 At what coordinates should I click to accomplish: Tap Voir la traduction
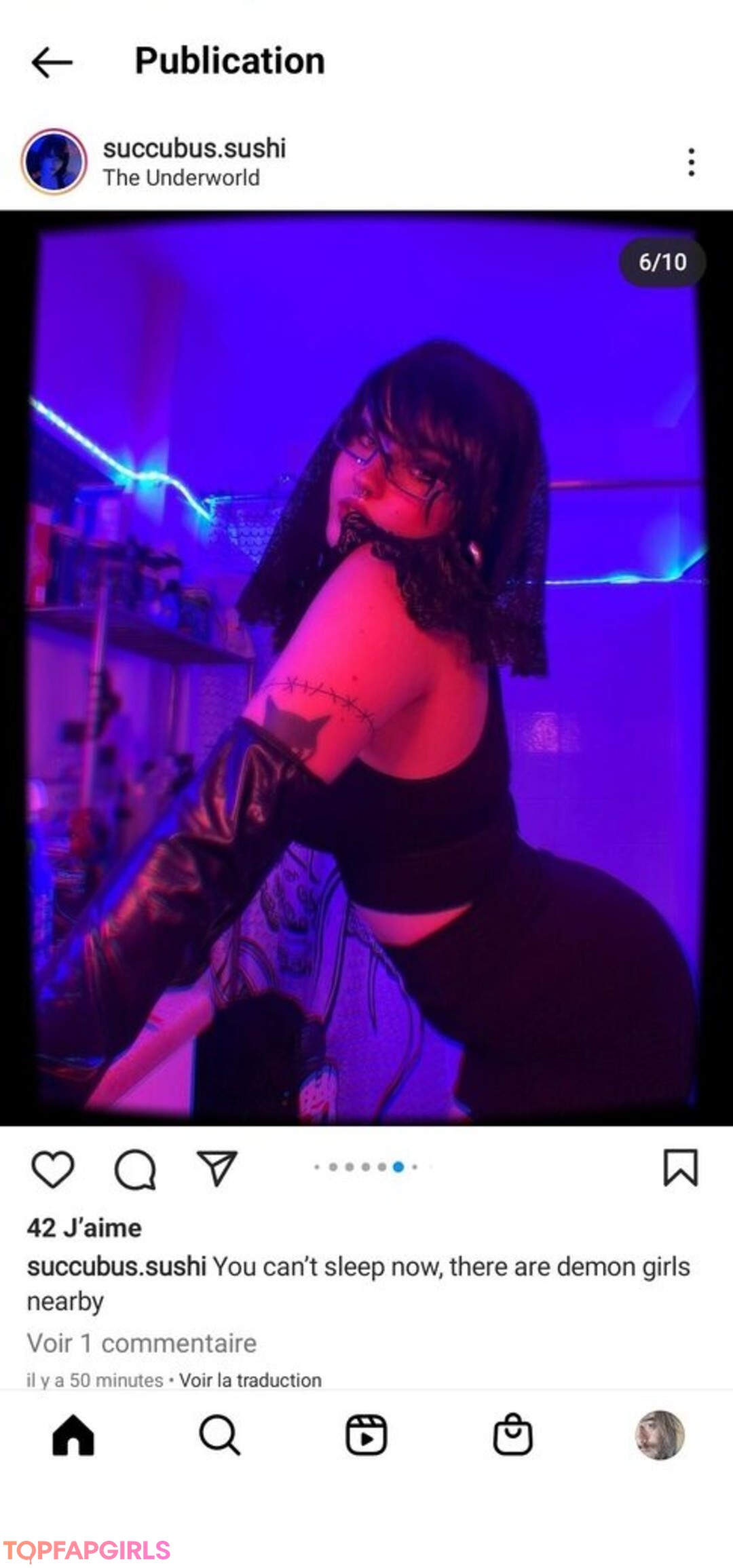click(250, 1380)
